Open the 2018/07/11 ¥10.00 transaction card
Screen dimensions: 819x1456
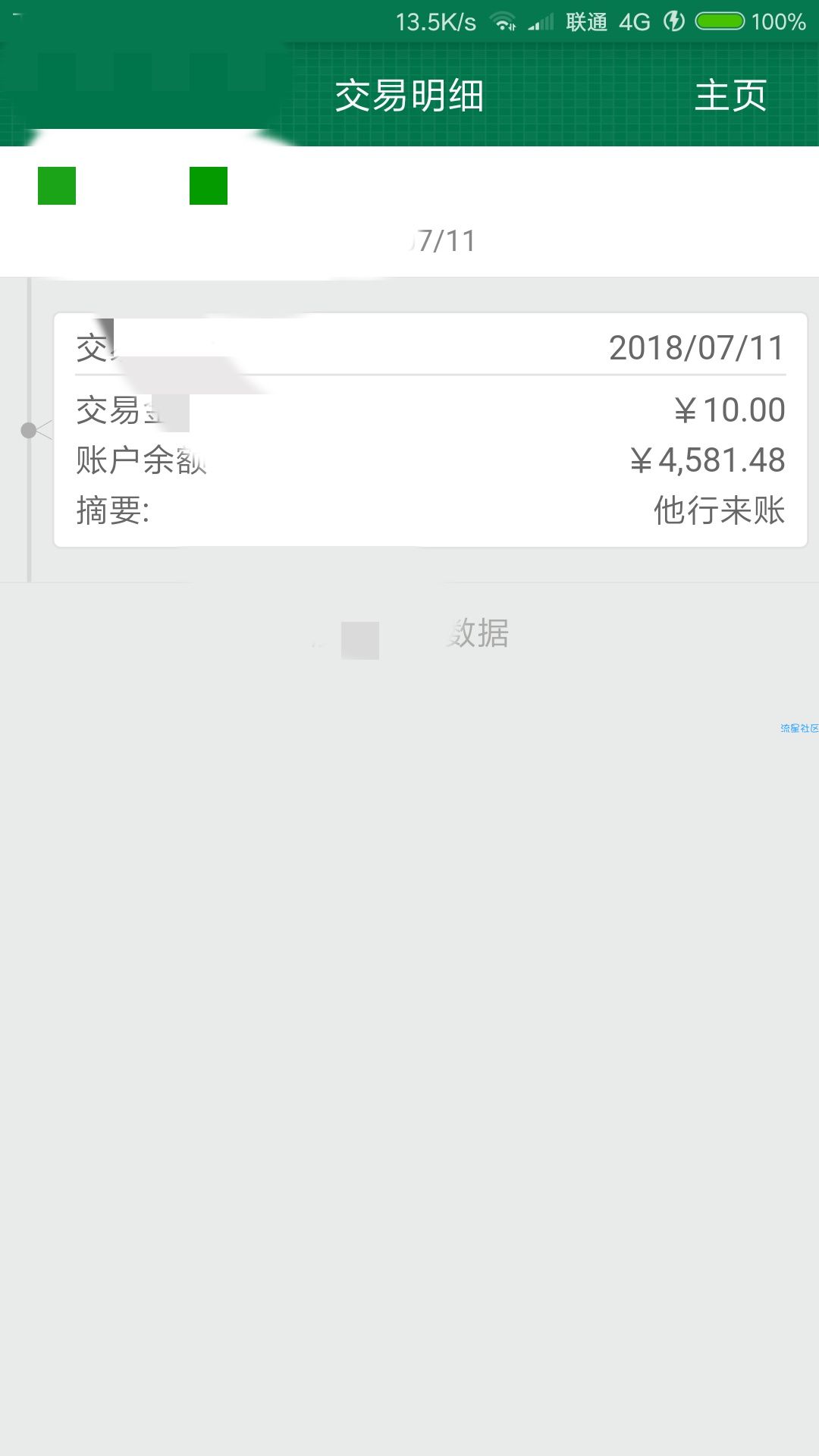pyautogui.click(x=430, y=429)
